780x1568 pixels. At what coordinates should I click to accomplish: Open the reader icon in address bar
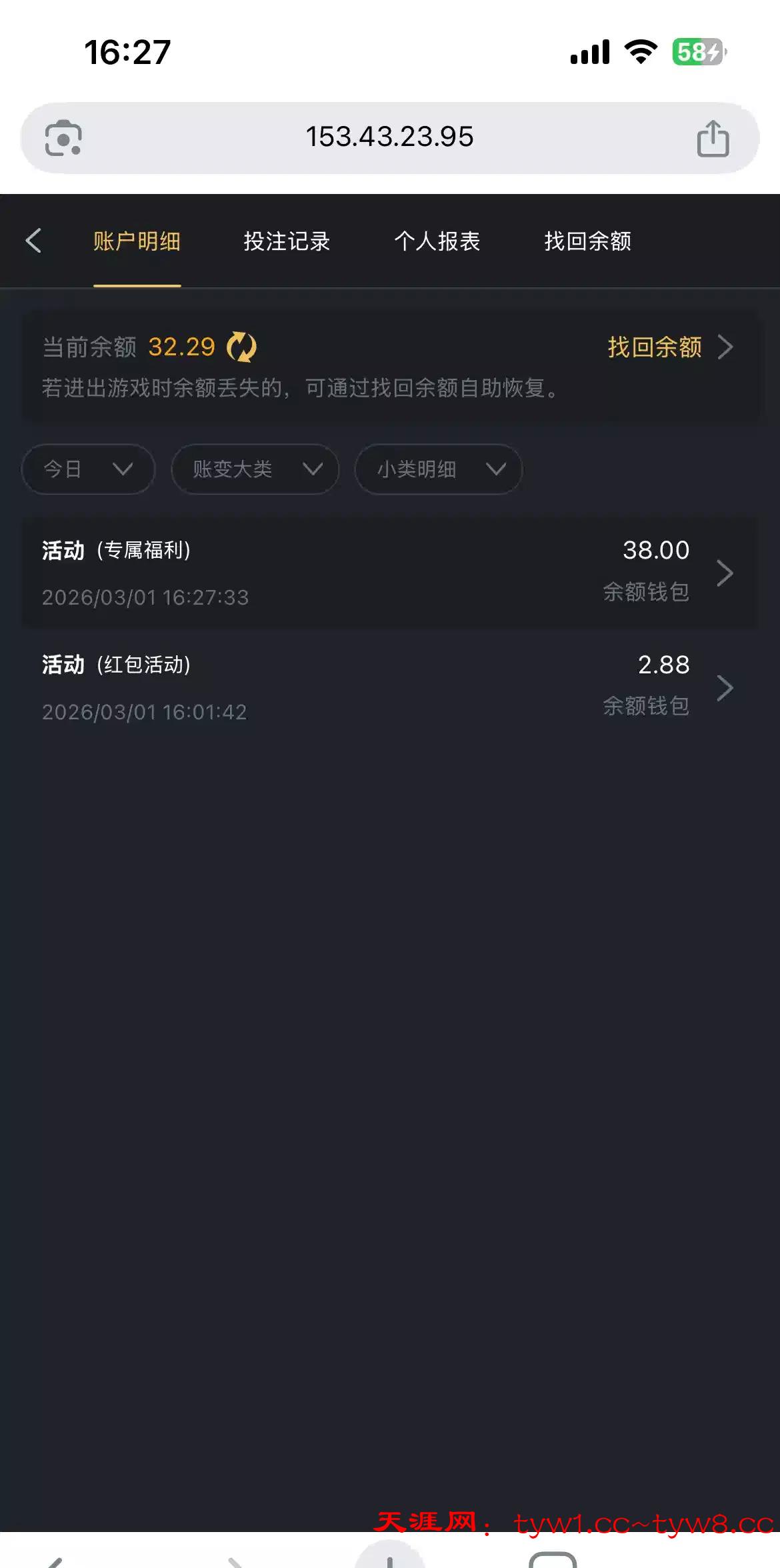point(63,138)
